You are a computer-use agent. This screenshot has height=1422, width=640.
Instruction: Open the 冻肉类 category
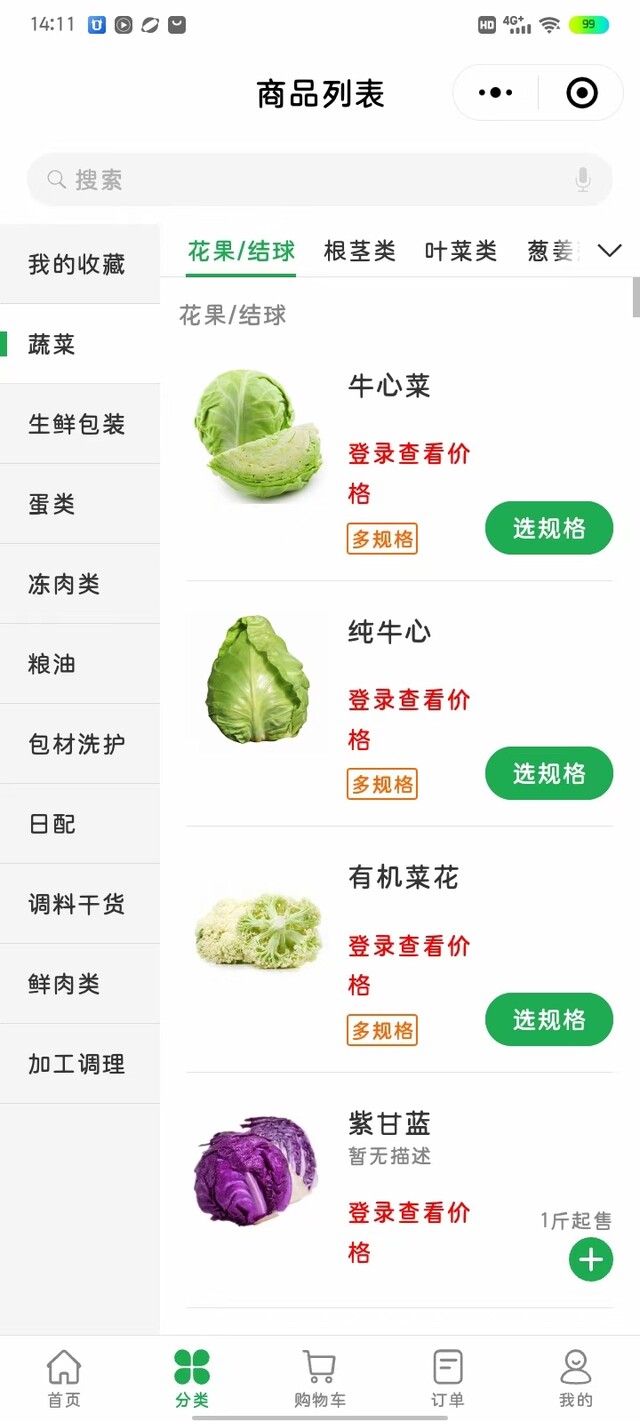pyautogui.click(x=78, y=584)
